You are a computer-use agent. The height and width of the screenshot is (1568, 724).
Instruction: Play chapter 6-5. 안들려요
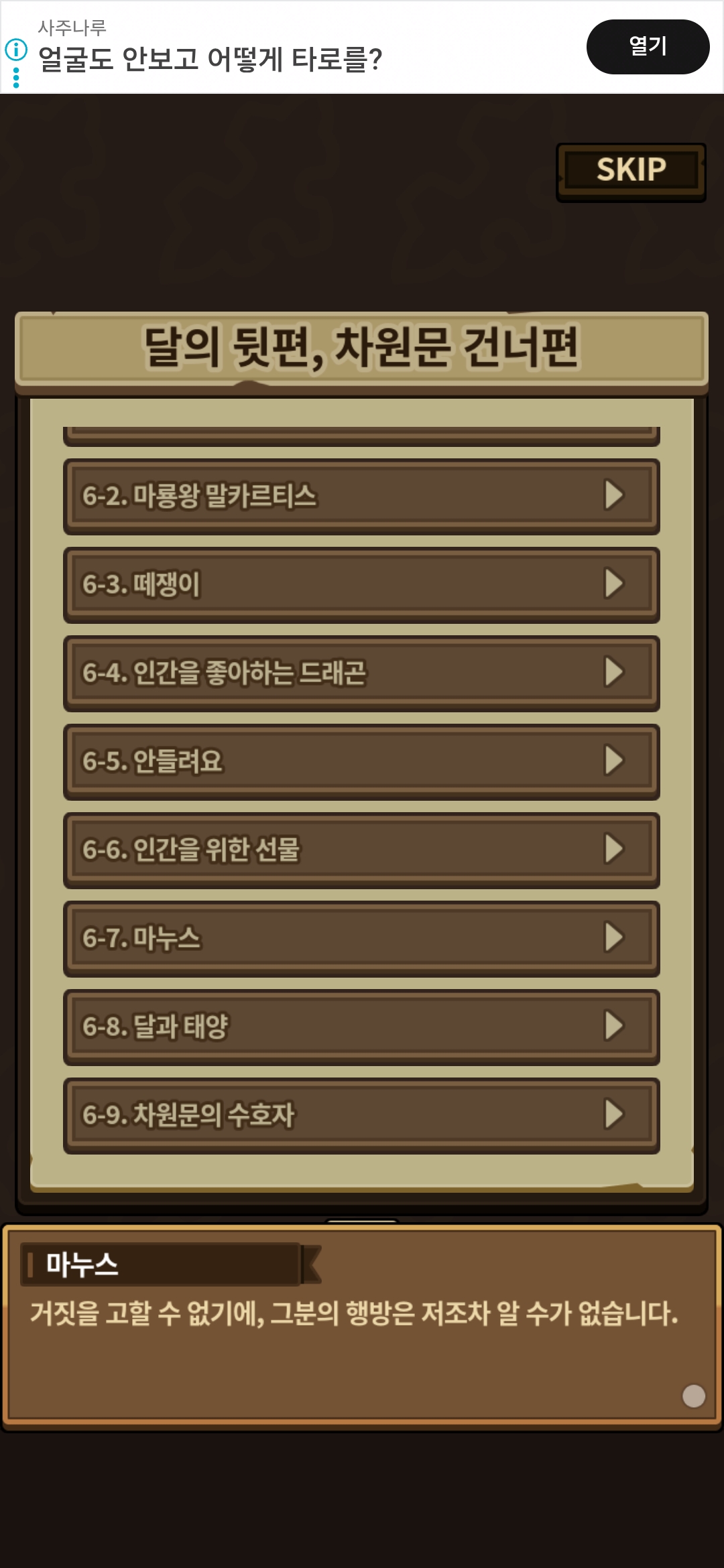click(361, 761)
